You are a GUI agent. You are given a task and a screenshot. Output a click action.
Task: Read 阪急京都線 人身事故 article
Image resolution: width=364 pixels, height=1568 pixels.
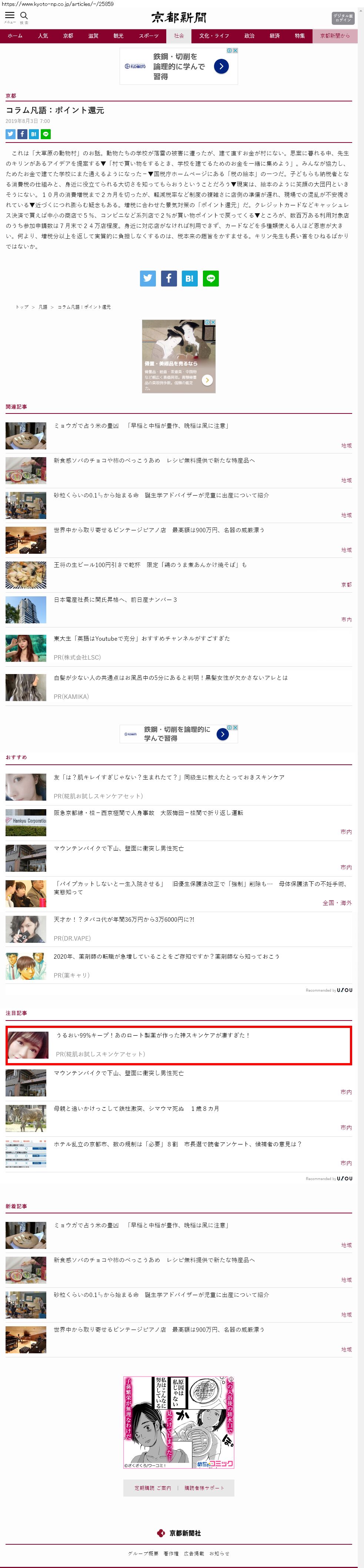148,813
